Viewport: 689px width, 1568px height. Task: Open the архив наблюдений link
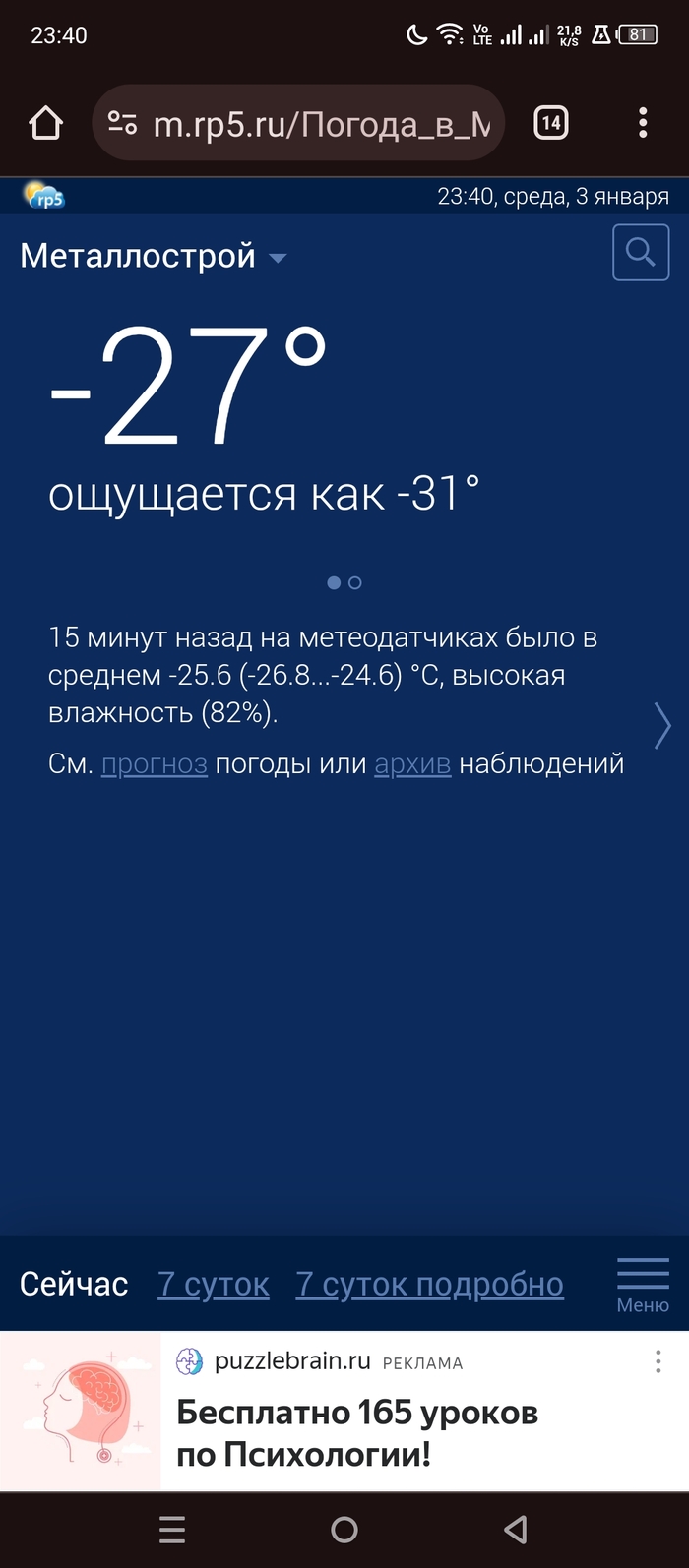coord(412,764)
